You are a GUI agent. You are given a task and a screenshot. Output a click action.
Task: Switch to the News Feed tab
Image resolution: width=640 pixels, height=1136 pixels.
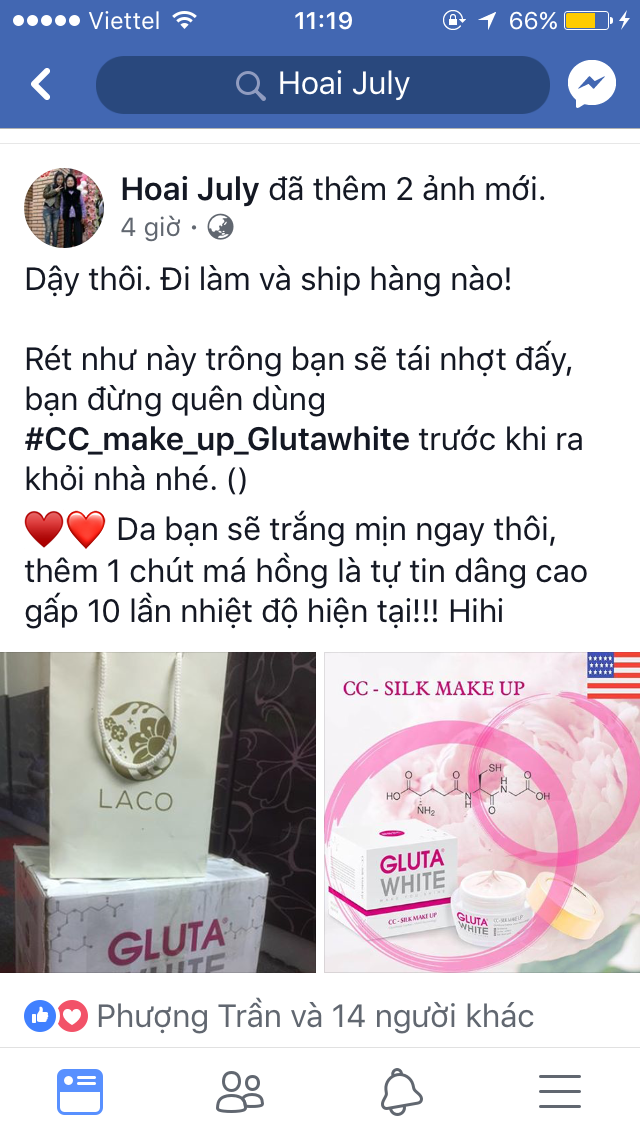[x=80, y=1092]
